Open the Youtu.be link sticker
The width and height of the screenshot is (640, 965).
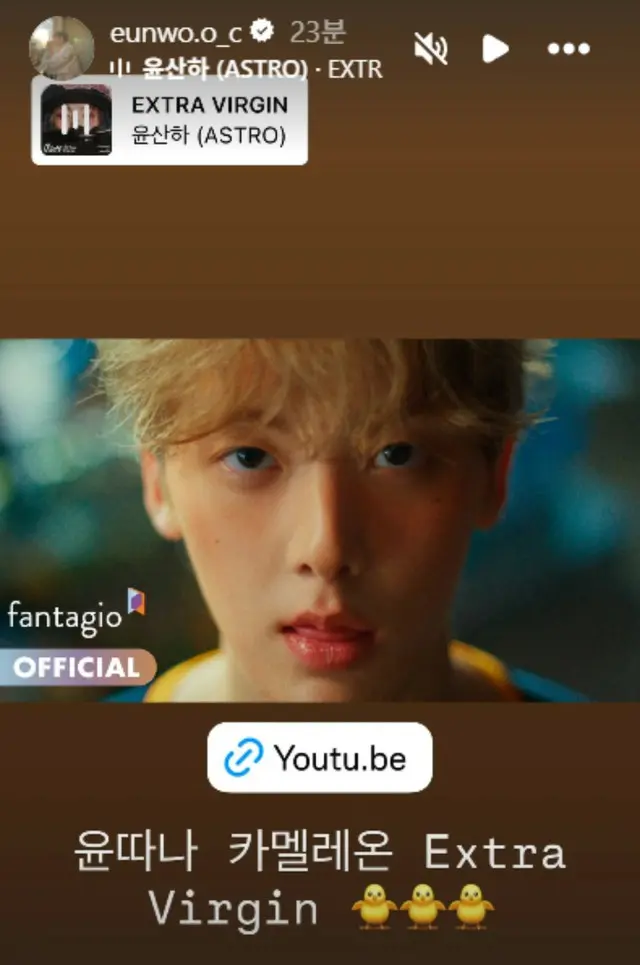(x=320, y=758)
